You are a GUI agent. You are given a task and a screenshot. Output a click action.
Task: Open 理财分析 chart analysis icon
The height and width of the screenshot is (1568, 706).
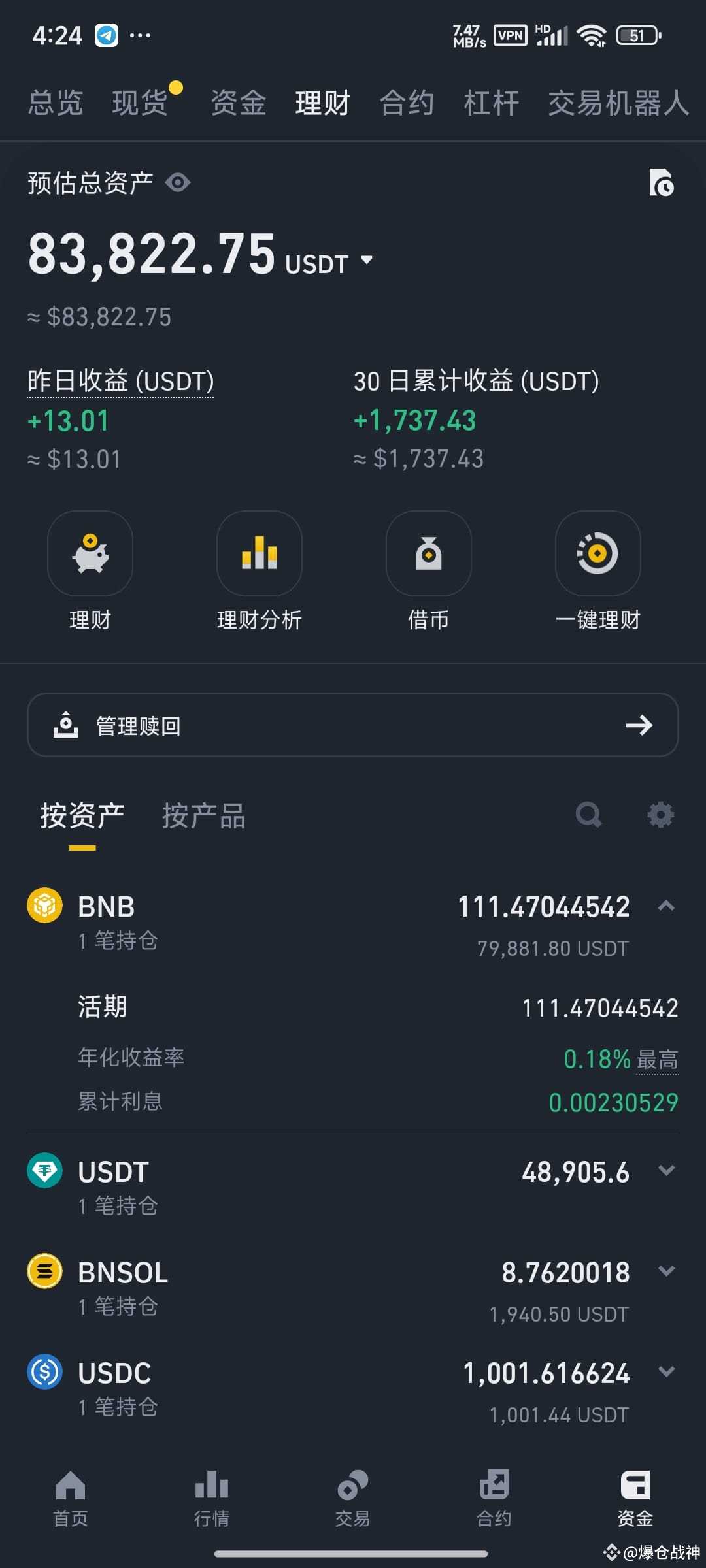coord(259,553)
